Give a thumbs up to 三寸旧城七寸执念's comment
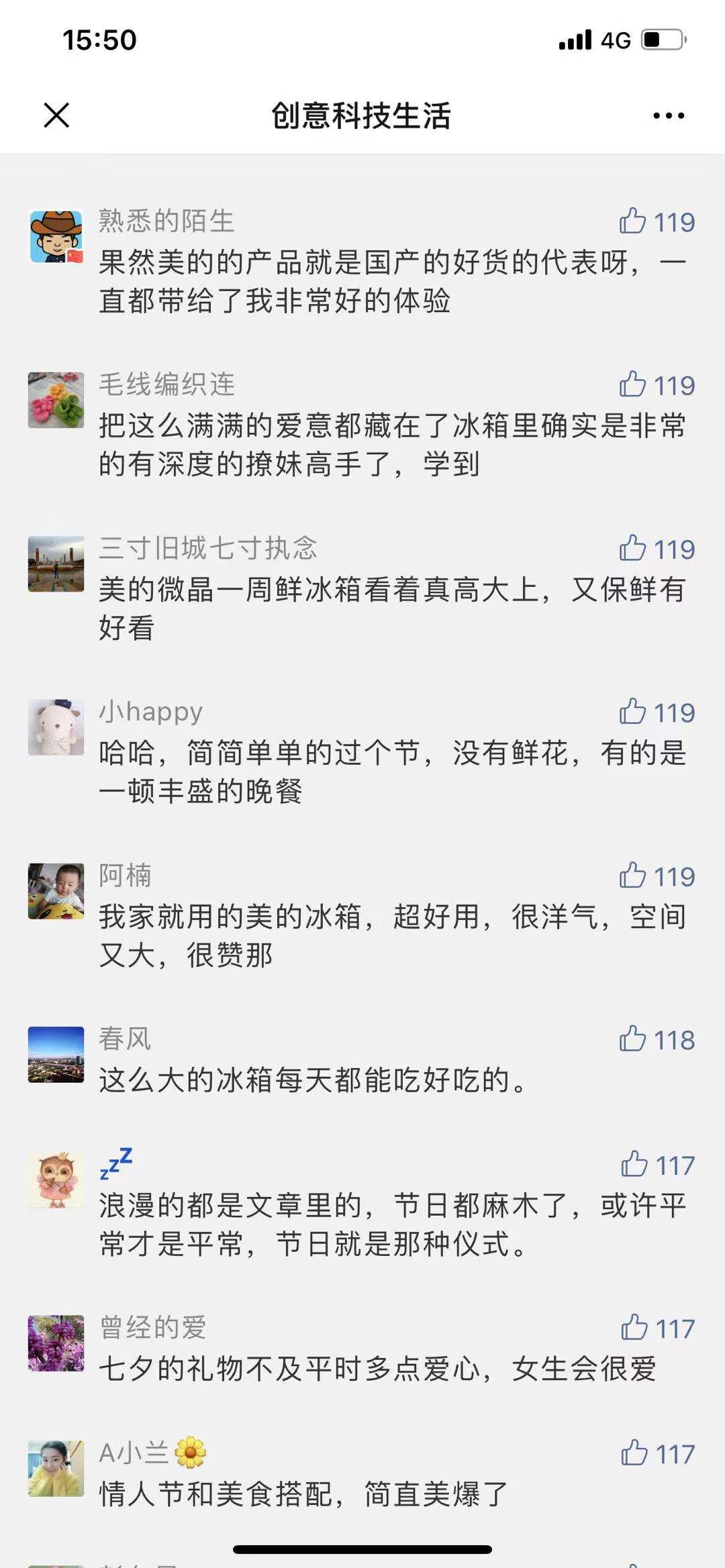Screen dimensions: 725x1568 pyautogui.click(x=633, y=548)
